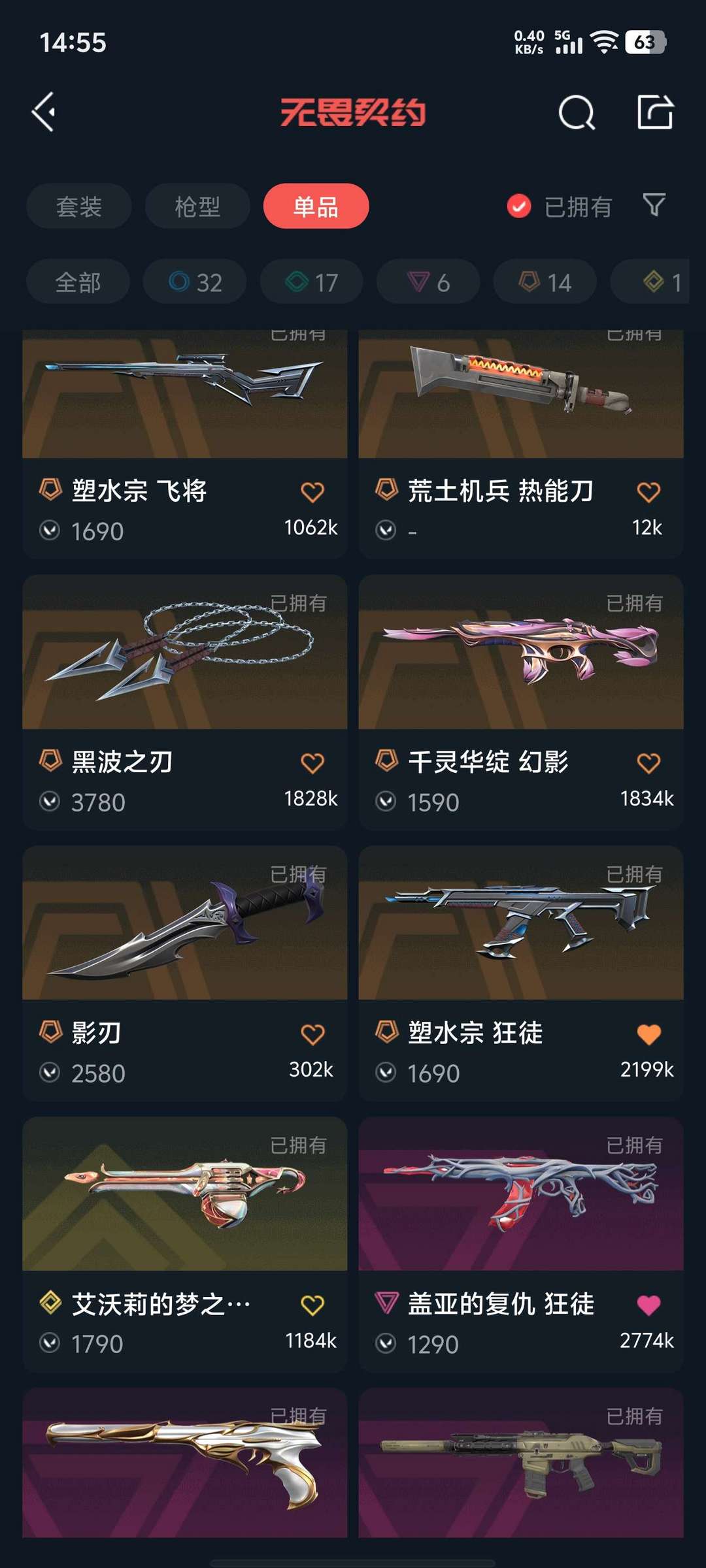This screenshot has width=706, height=1568.
Task: Select the green diamond filter showing 17
Action: click(311, 282)
